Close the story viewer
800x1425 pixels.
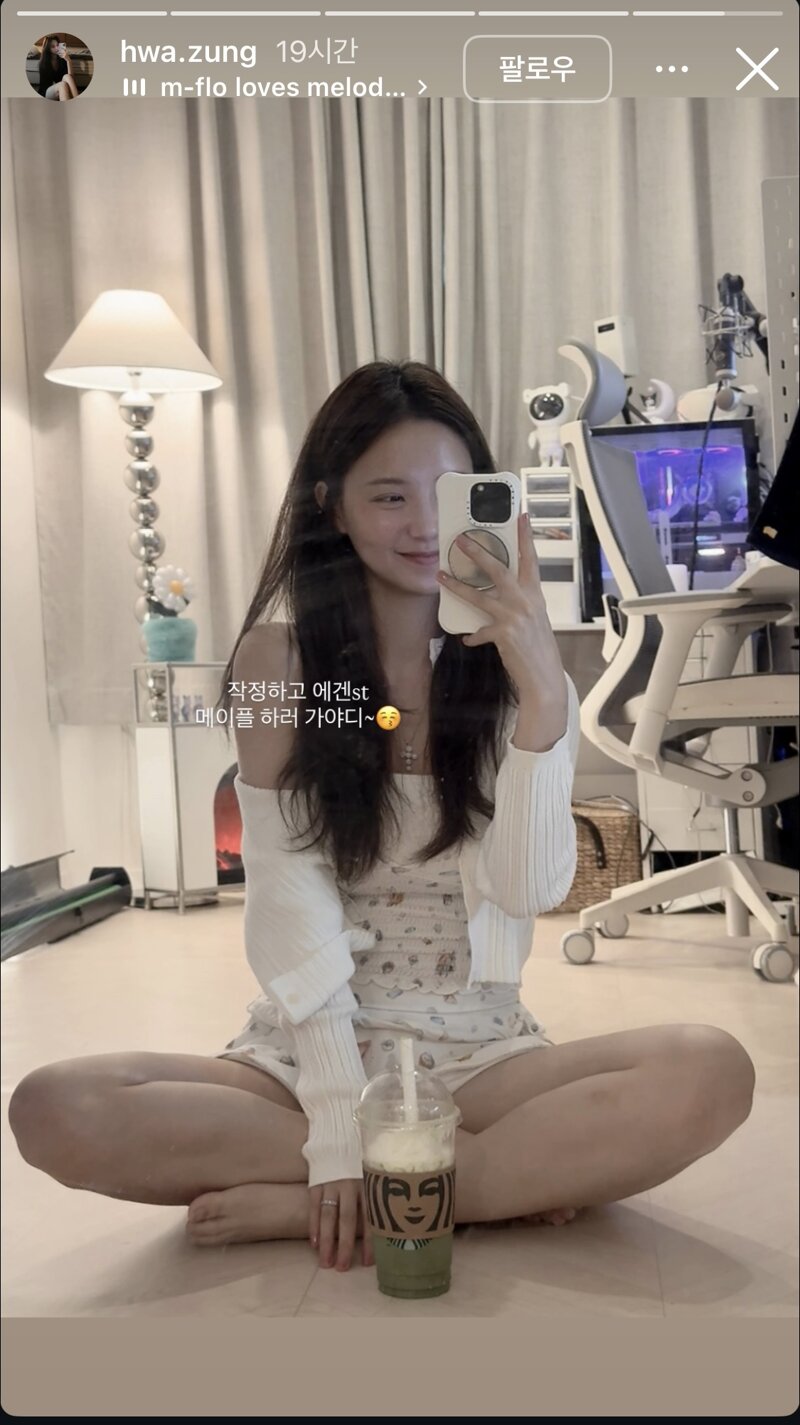pyautogui.click(x=757, y=69)
